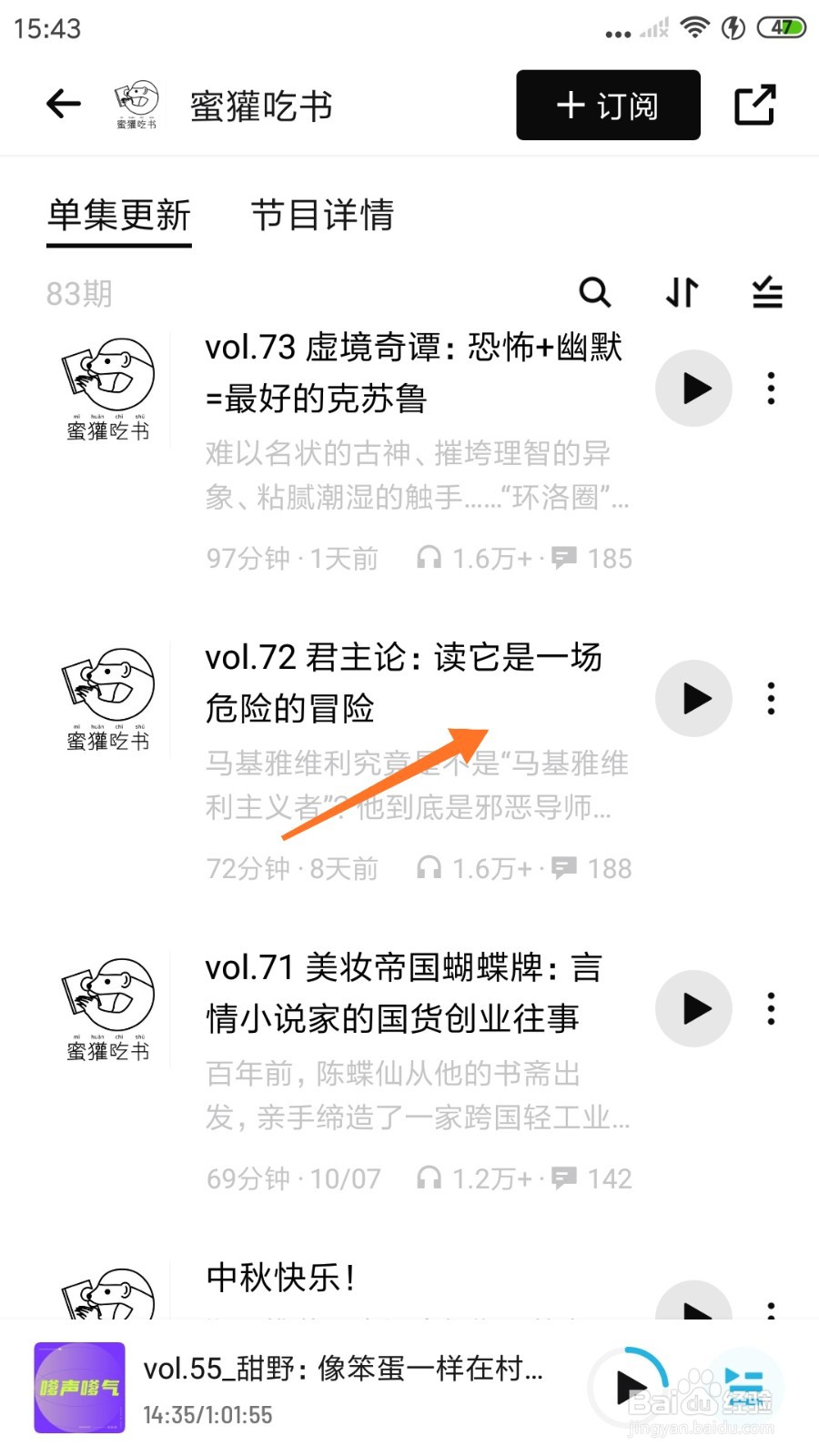The width and height of the screenshot is (819, 1456).
Task: Tap the headphone play-count icon of vol.73
Action: click(429, 557)
